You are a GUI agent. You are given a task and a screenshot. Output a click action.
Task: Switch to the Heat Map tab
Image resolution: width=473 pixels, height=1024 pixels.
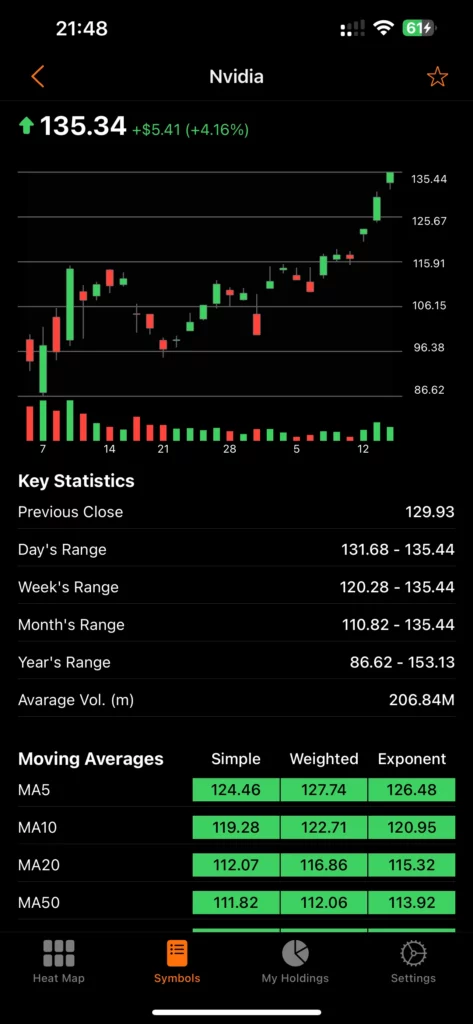[59, 961]
